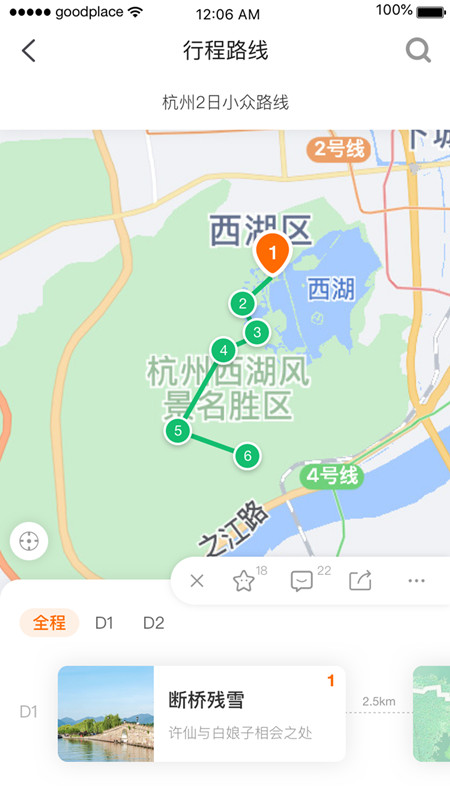
Task: Share this itinerary route
Action: [360, 581]
